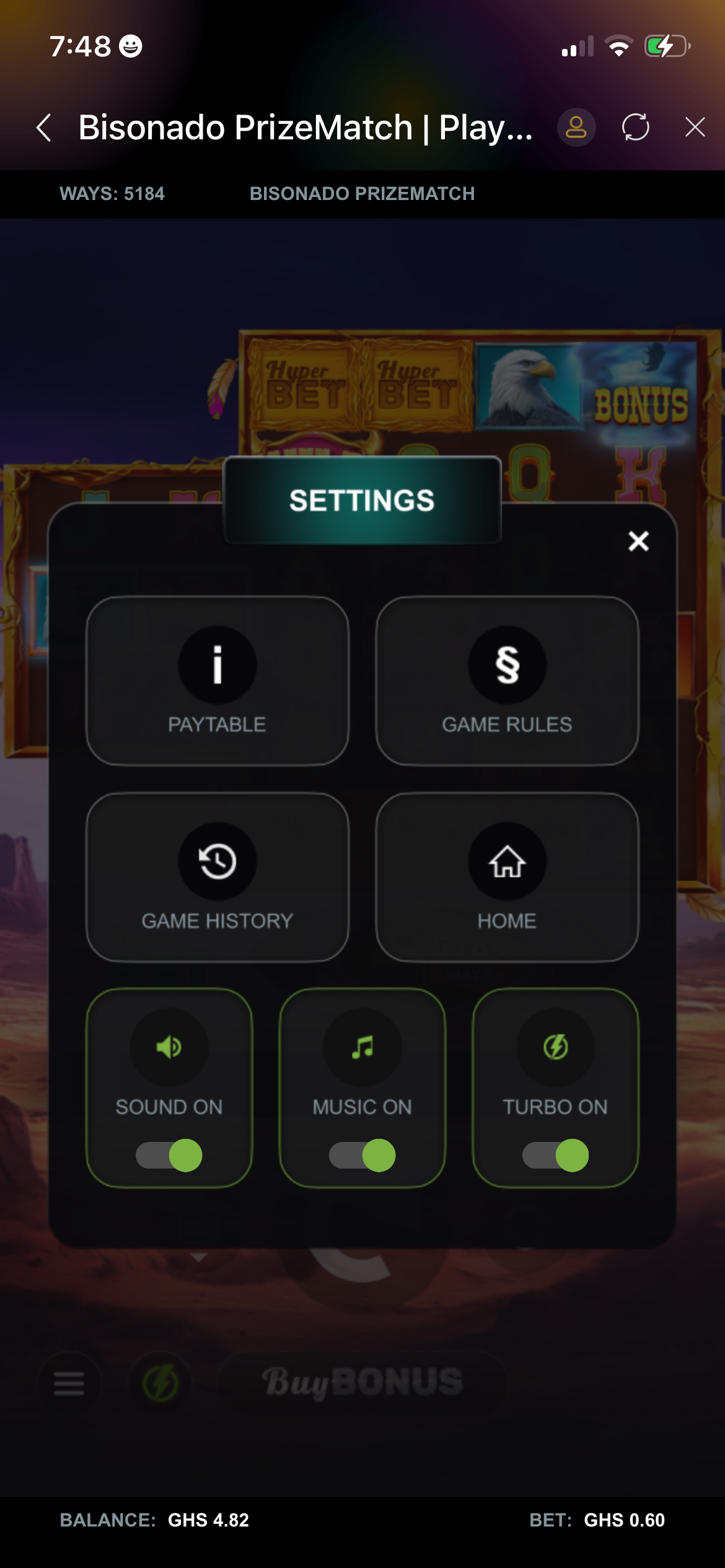Open the user account icon
Viewport: 725px width, 1568px height.
(x=576, y=128)
